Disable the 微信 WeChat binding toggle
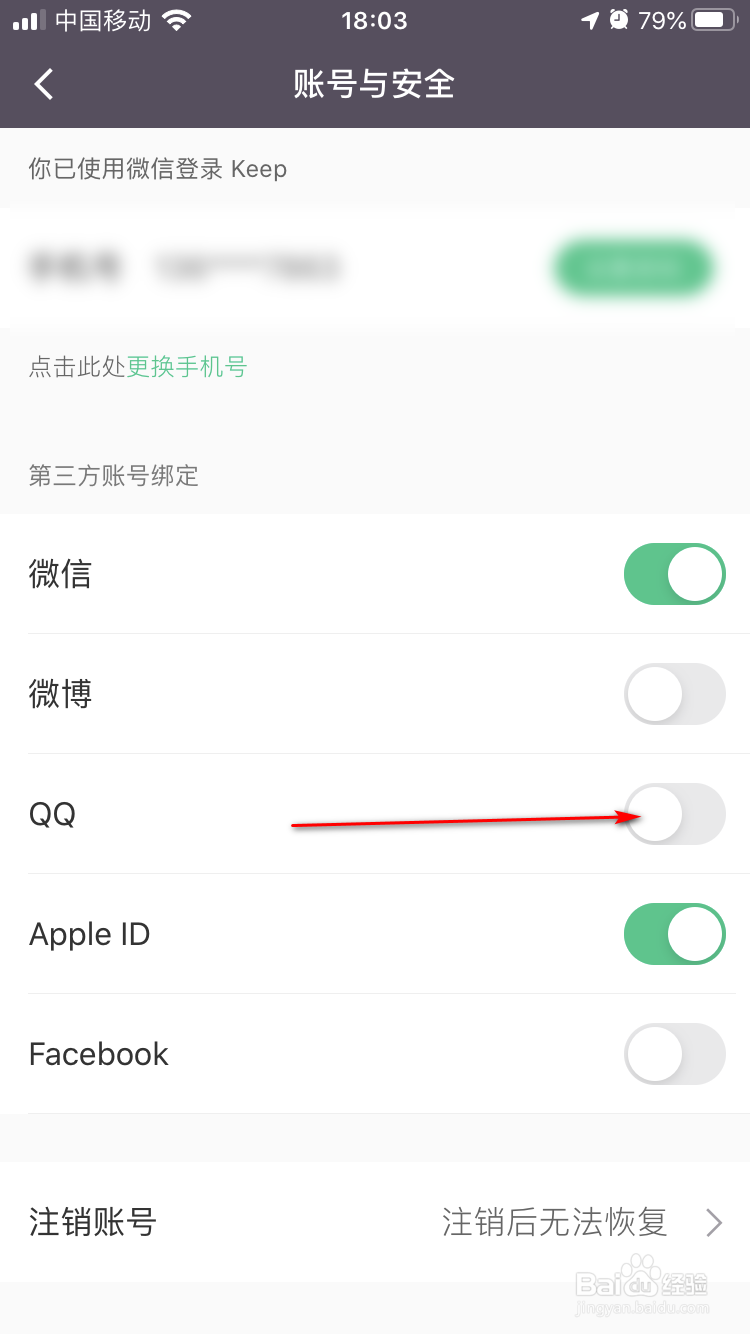This screenshot has height=1334, width=750. tap(675, 574)
